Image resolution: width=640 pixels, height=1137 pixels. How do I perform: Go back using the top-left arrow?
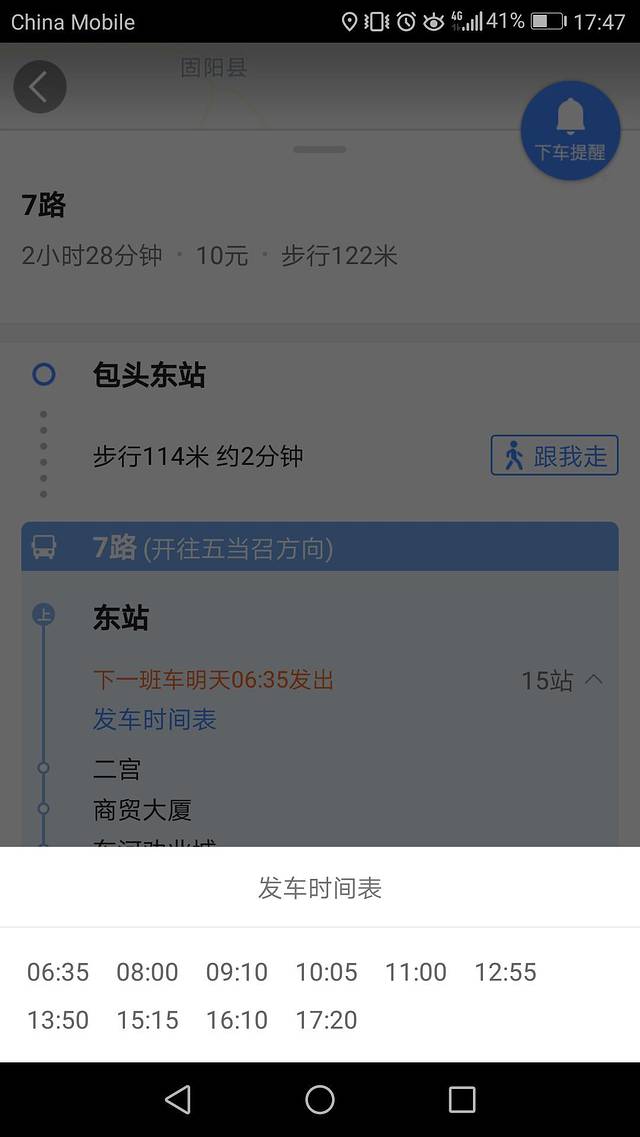click(x=40, y=87)
